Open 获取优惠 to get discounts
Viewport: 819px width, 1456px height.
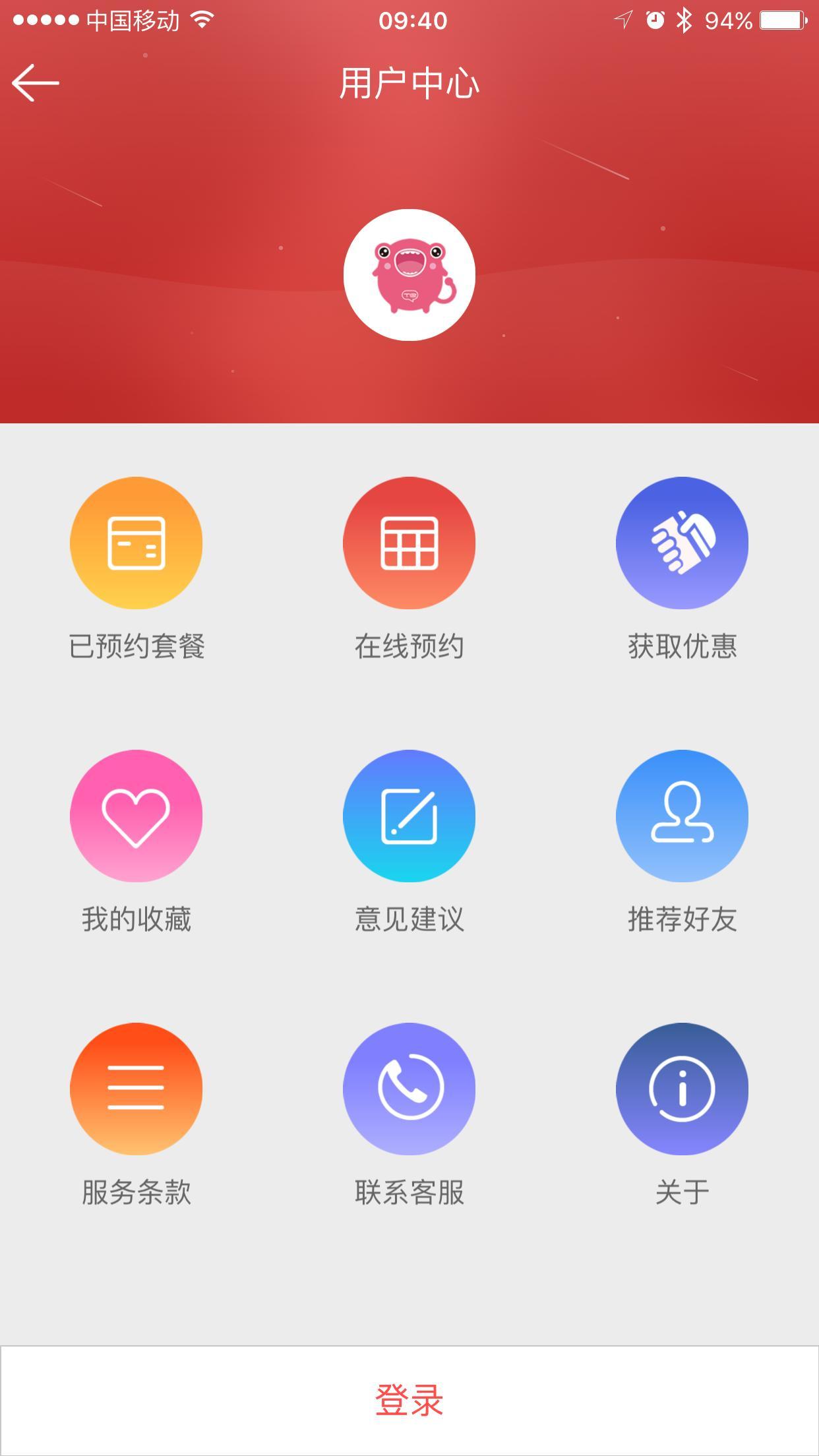(682, 543)
